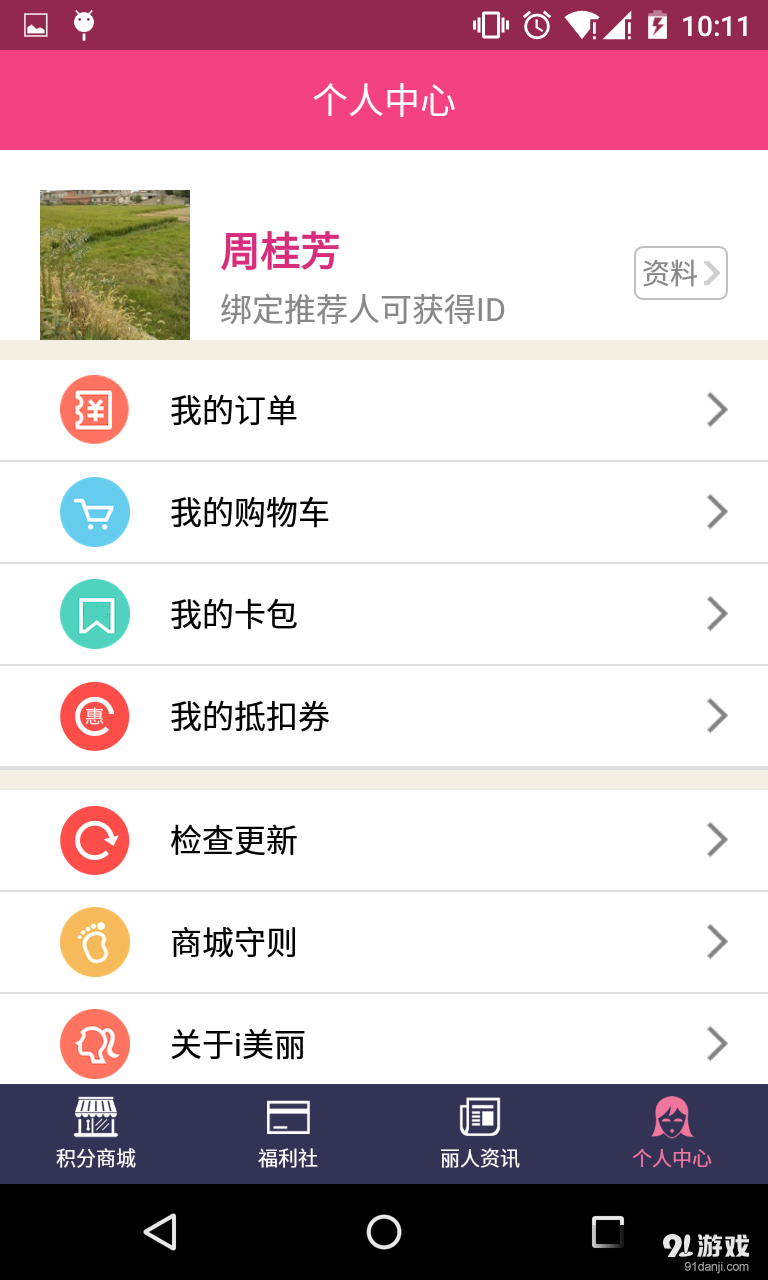This screenshot has height=1280, width=768.
Task: Tap 绑定推荐人可获得ID text
Action: click(x=361, y=311)
